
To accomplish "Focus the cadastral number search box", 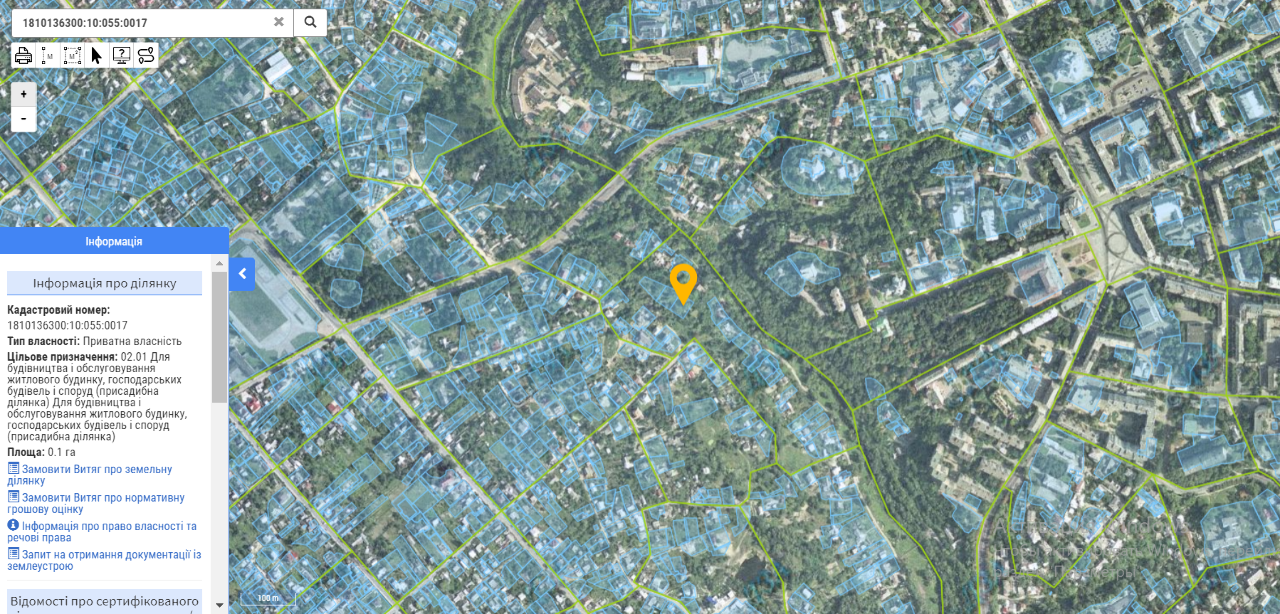I will click(x=140, y=22).
